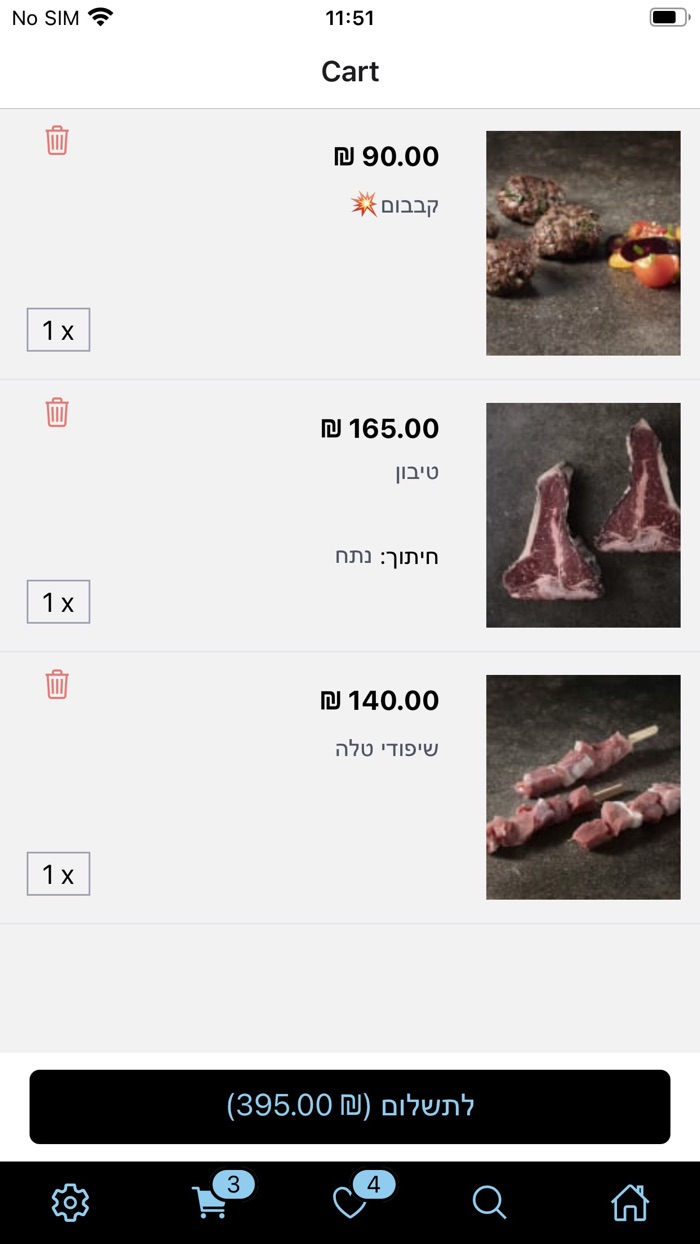This screenshot has height=1244, width=700.
Task: Proceed to checkout for 395.00
Action: coord(350,1106)
